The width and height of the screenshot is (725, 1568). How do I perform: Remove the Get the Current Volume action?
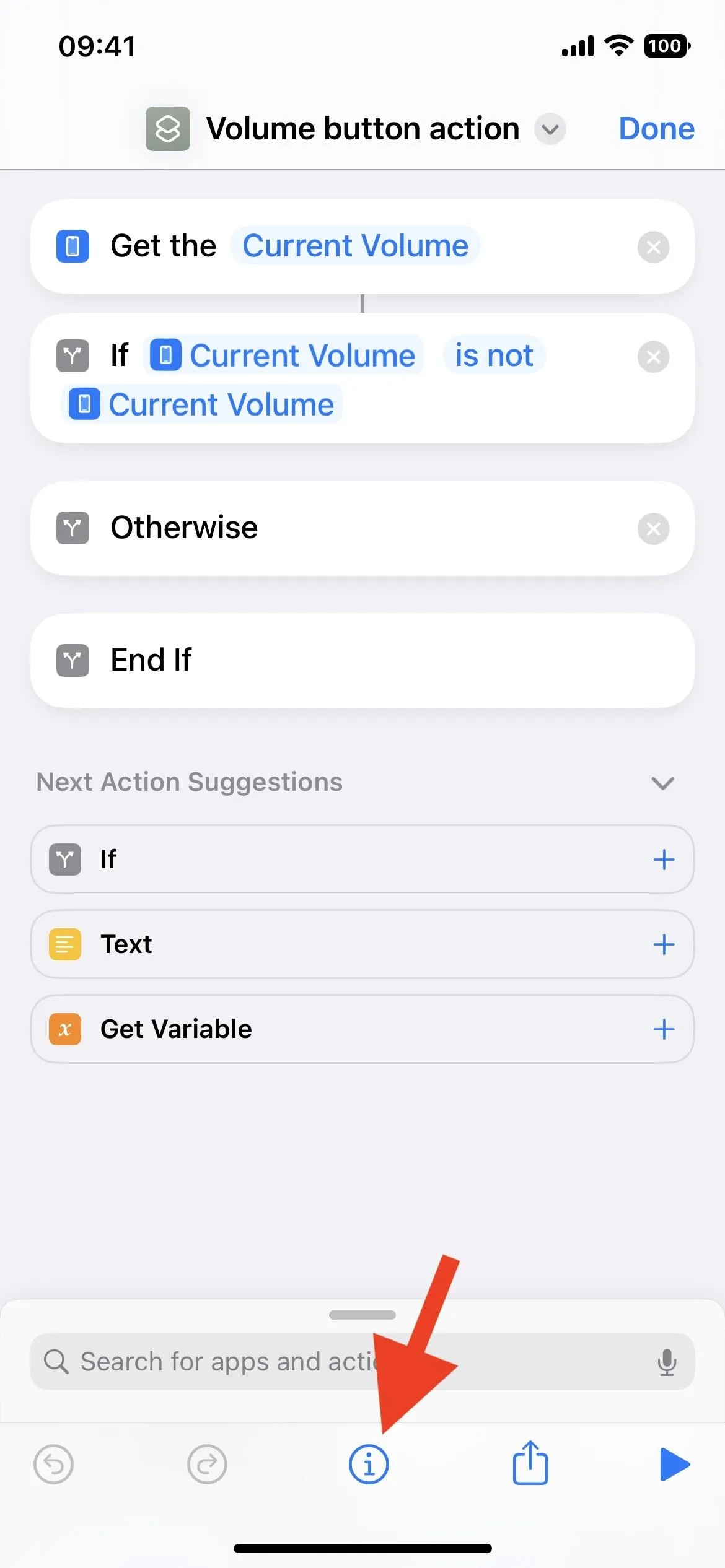click(653, 247)
